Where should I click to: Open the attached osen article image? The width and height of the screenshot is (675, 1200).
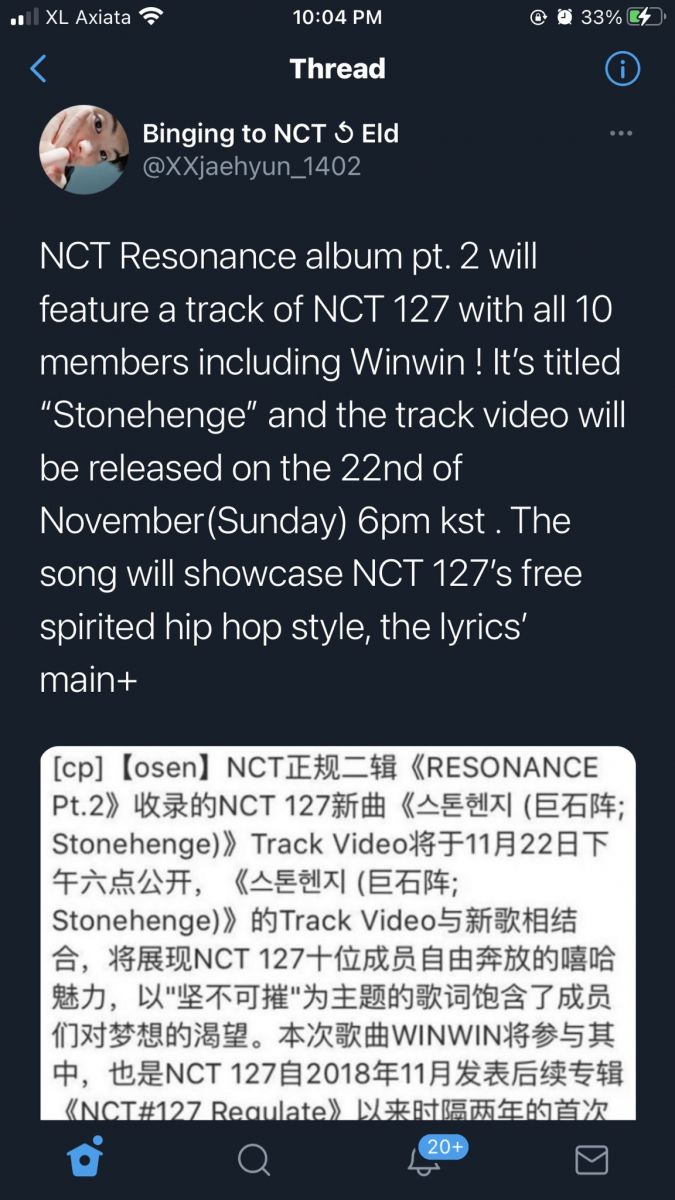coord(338,933)
